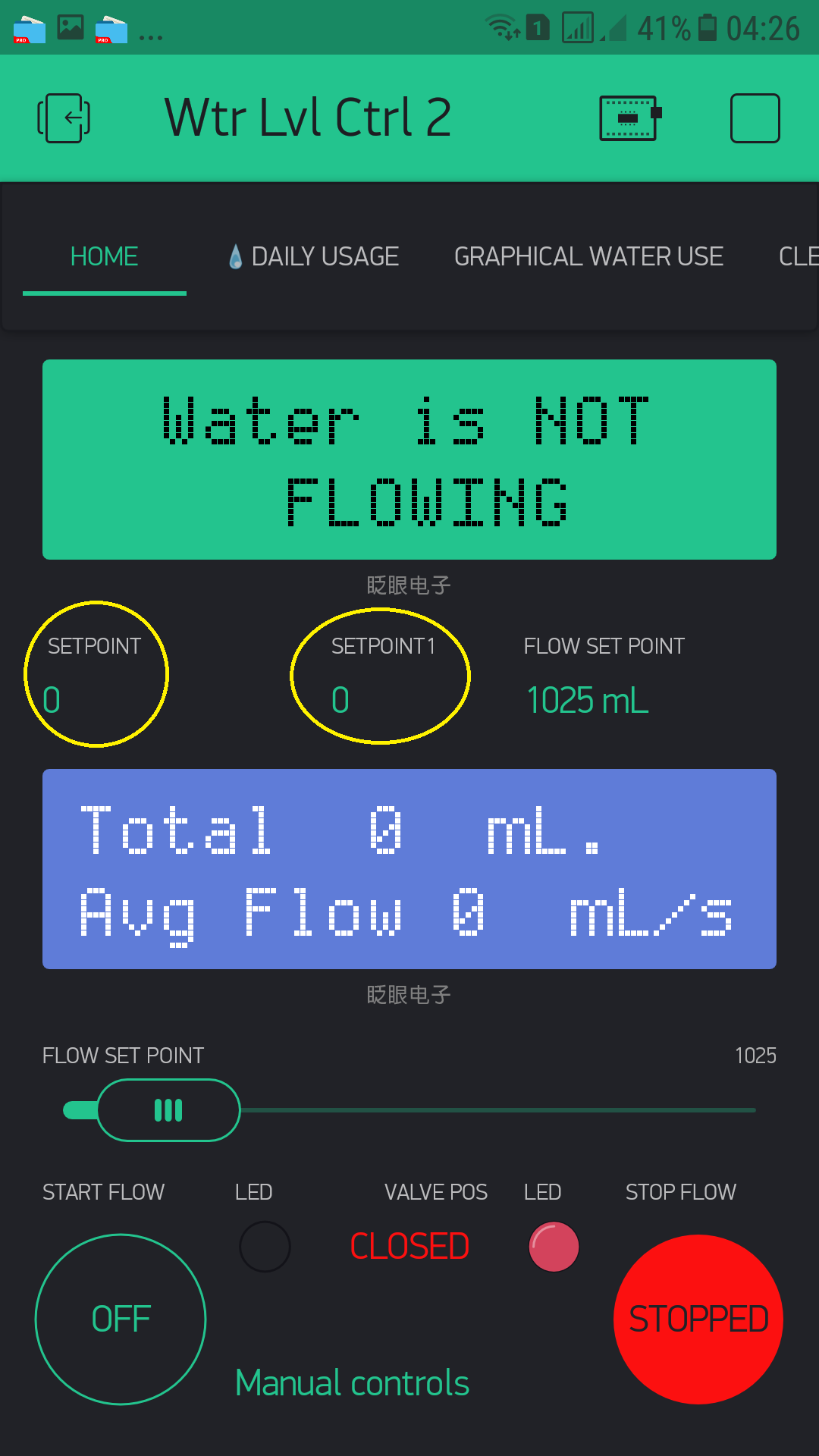Open the Graphical Water Use tab
This screenshot has width=819, height=1456.
pyautogui.click(x=588, y=257)
